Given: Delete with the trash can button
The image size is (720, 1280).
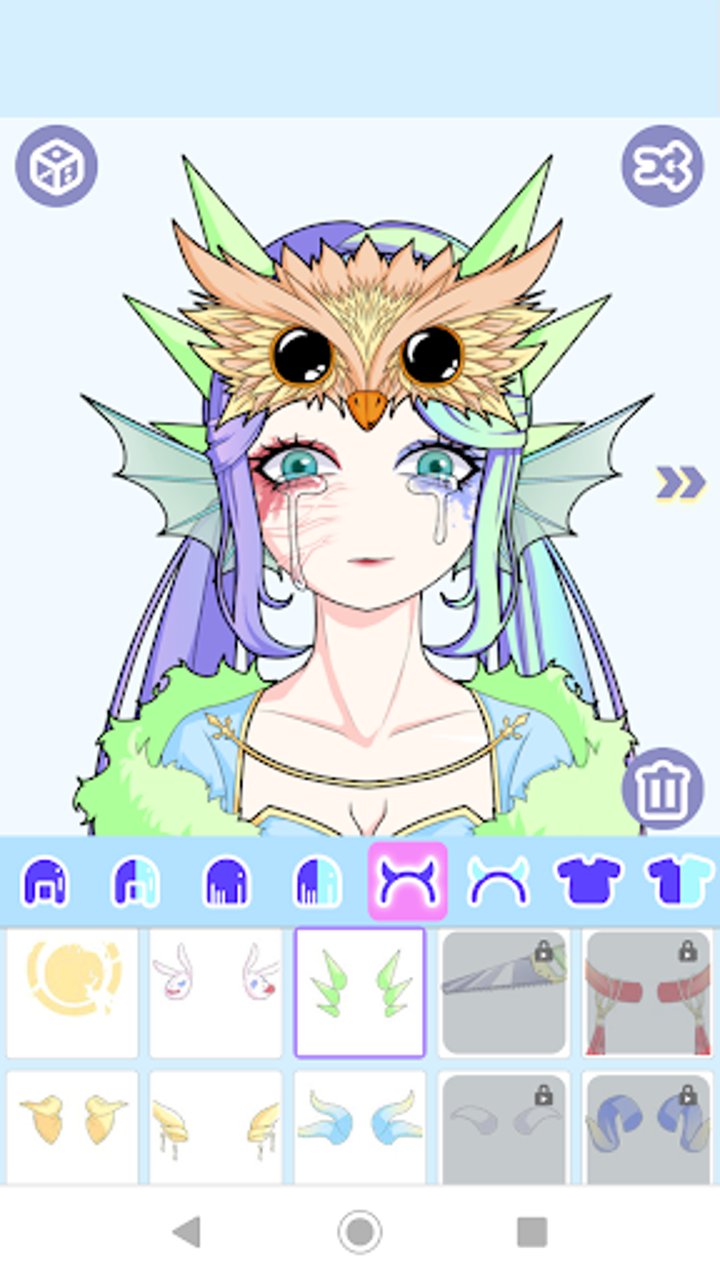Looking at the screenshot, I should point(662,789).
